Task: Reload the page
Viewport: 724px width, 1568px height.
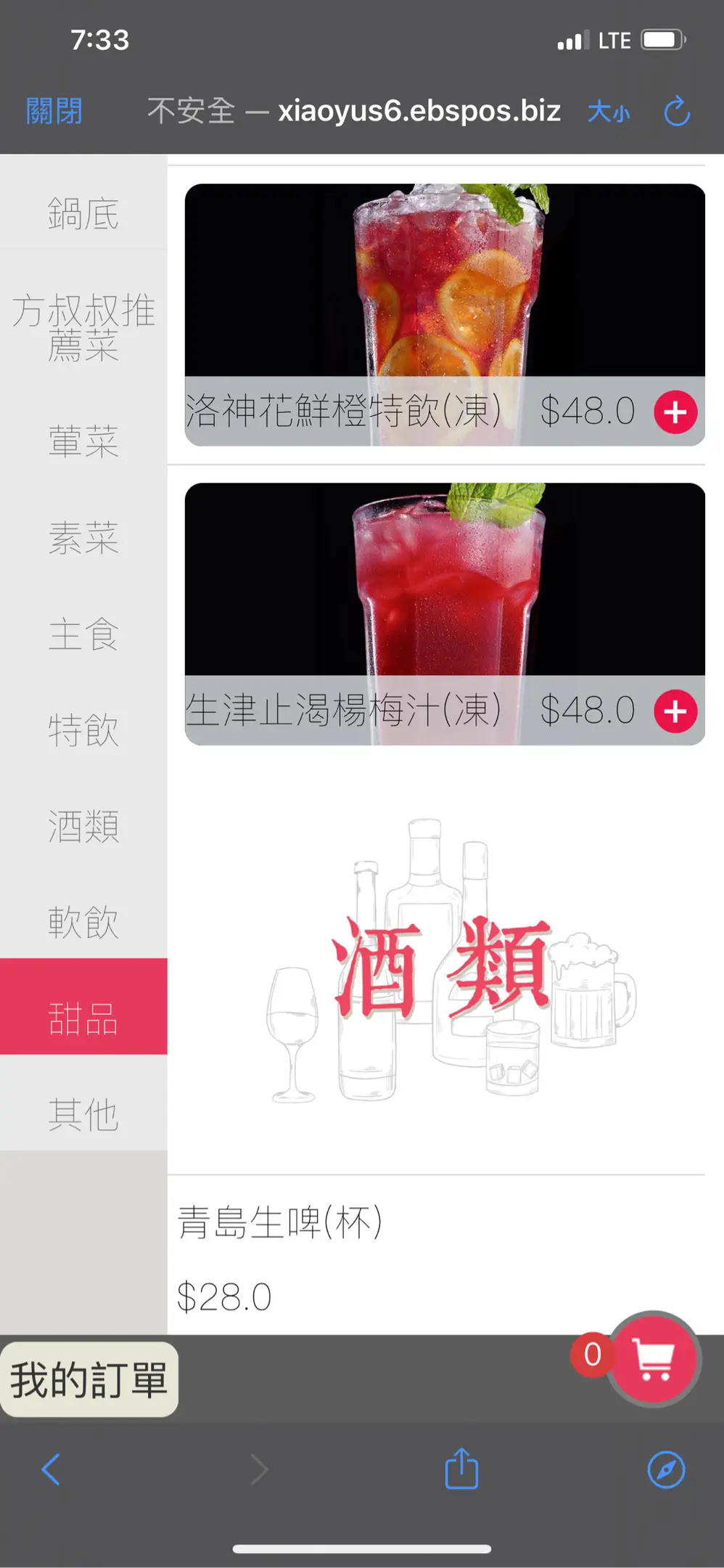Action: pyautogui.click(x=677, y=112)
